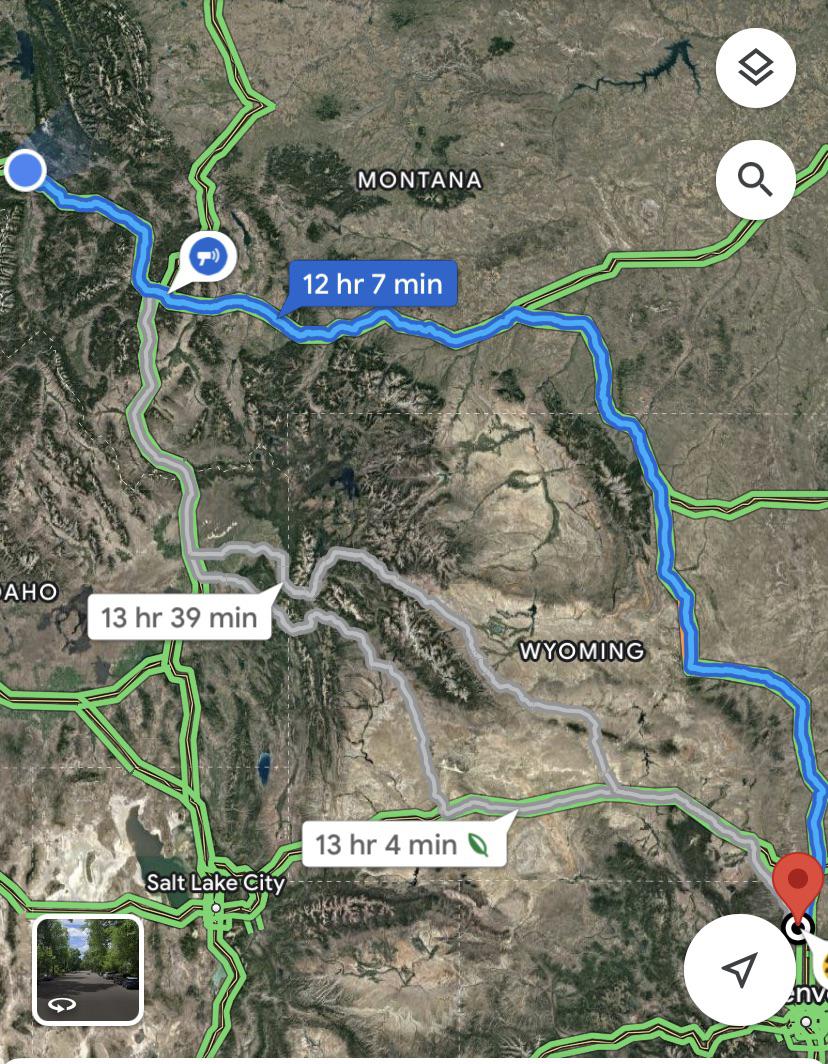
Task: Open the map layers picker icon
Action: pyautogui.click(x=756, y=68)
